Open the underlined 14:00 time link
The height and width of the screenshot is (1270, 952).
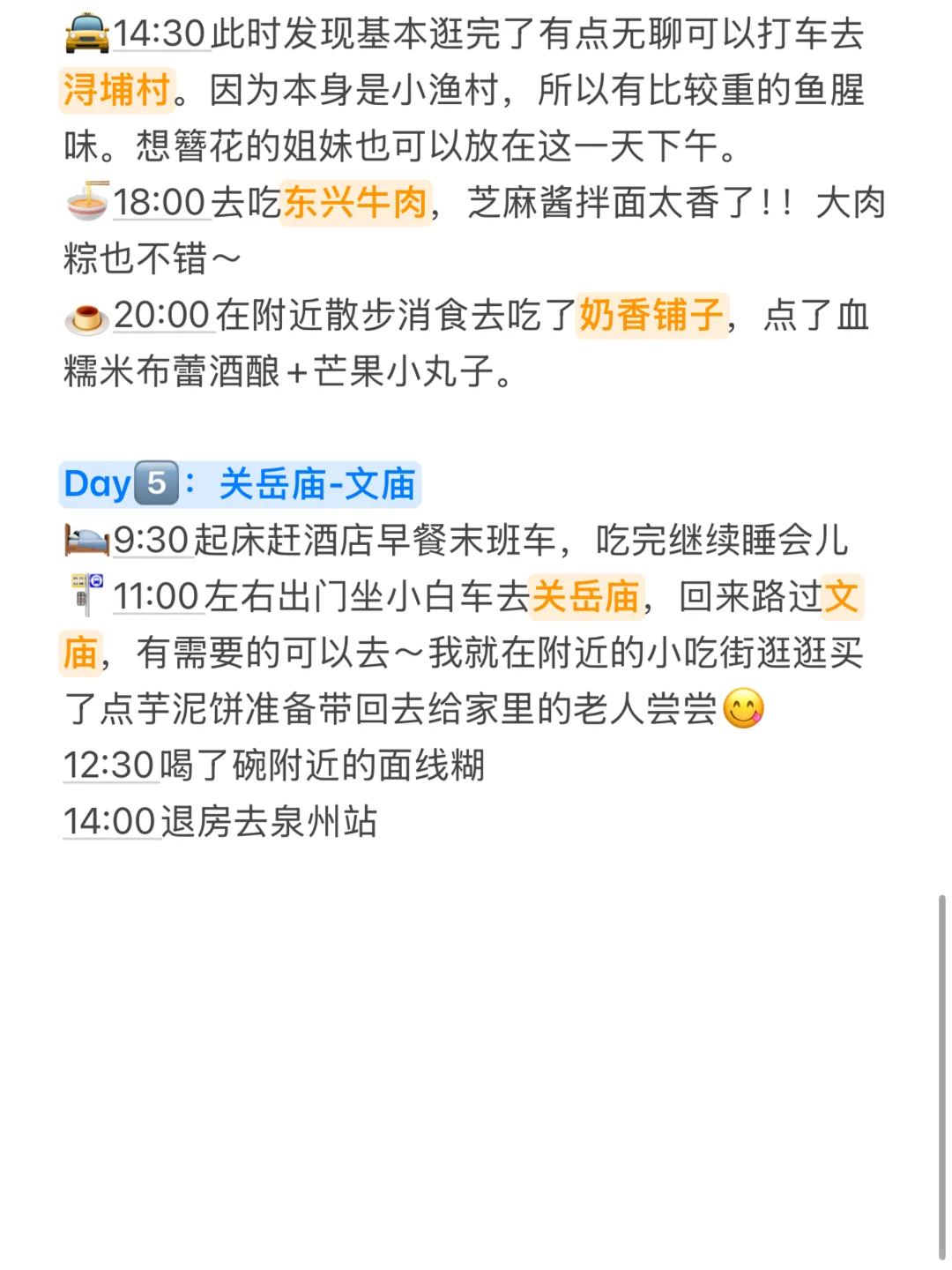coord(110,822)
